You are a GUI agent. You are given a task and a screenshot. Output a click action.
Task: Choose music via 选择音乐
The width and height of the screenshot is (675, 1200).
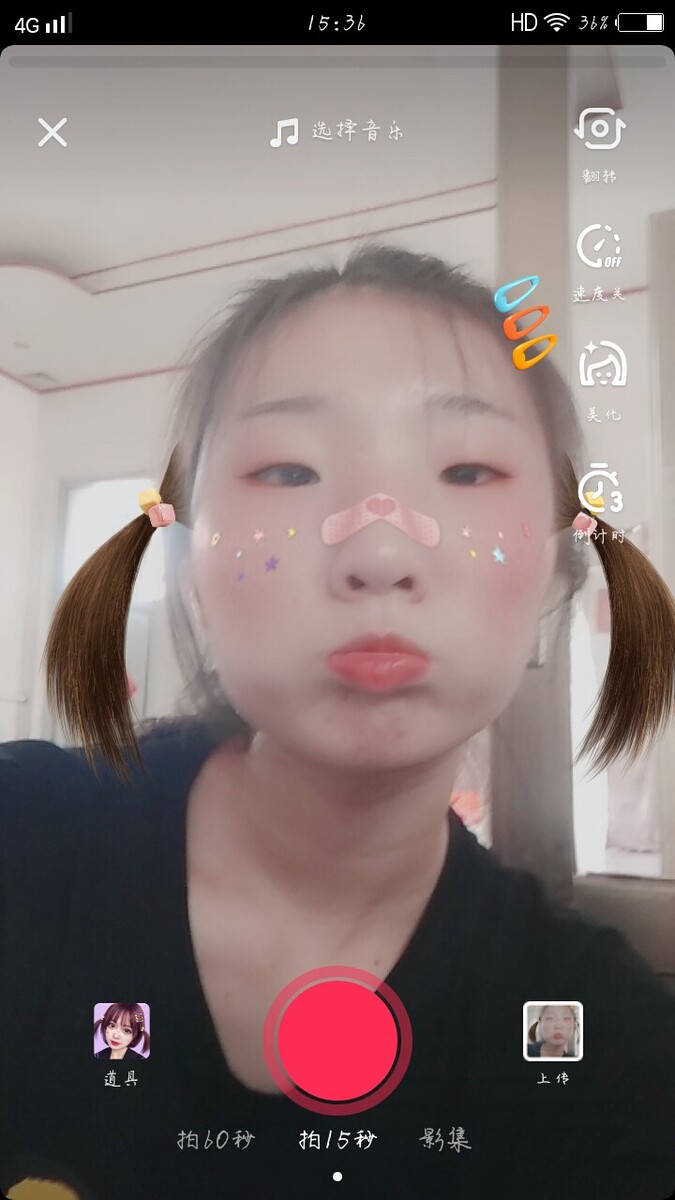(337, 132)
